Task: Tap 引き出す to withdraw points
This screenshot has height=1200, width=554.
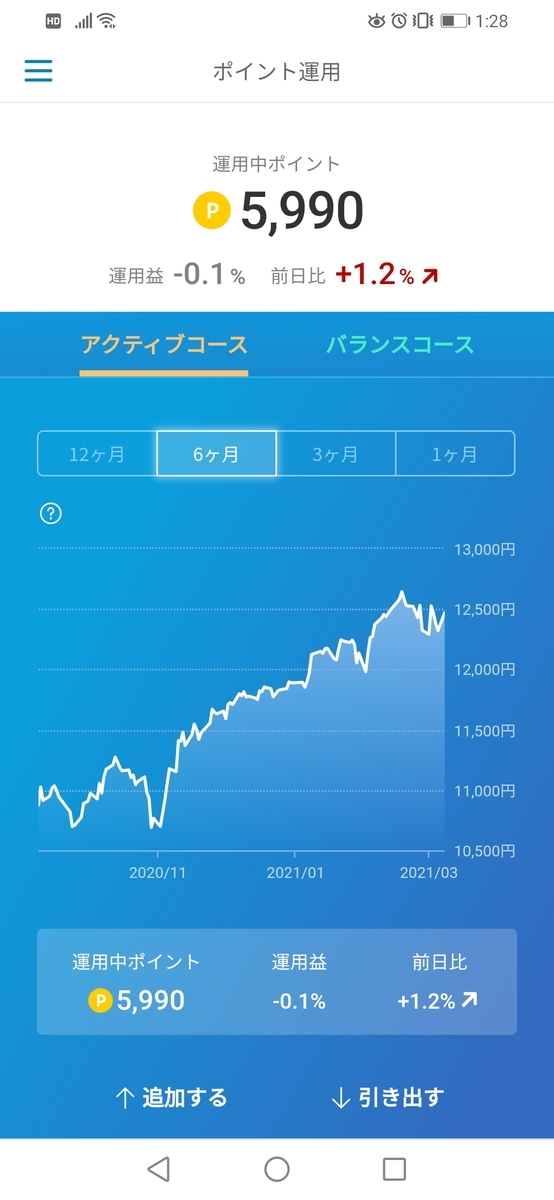Action: point(386,1097)
